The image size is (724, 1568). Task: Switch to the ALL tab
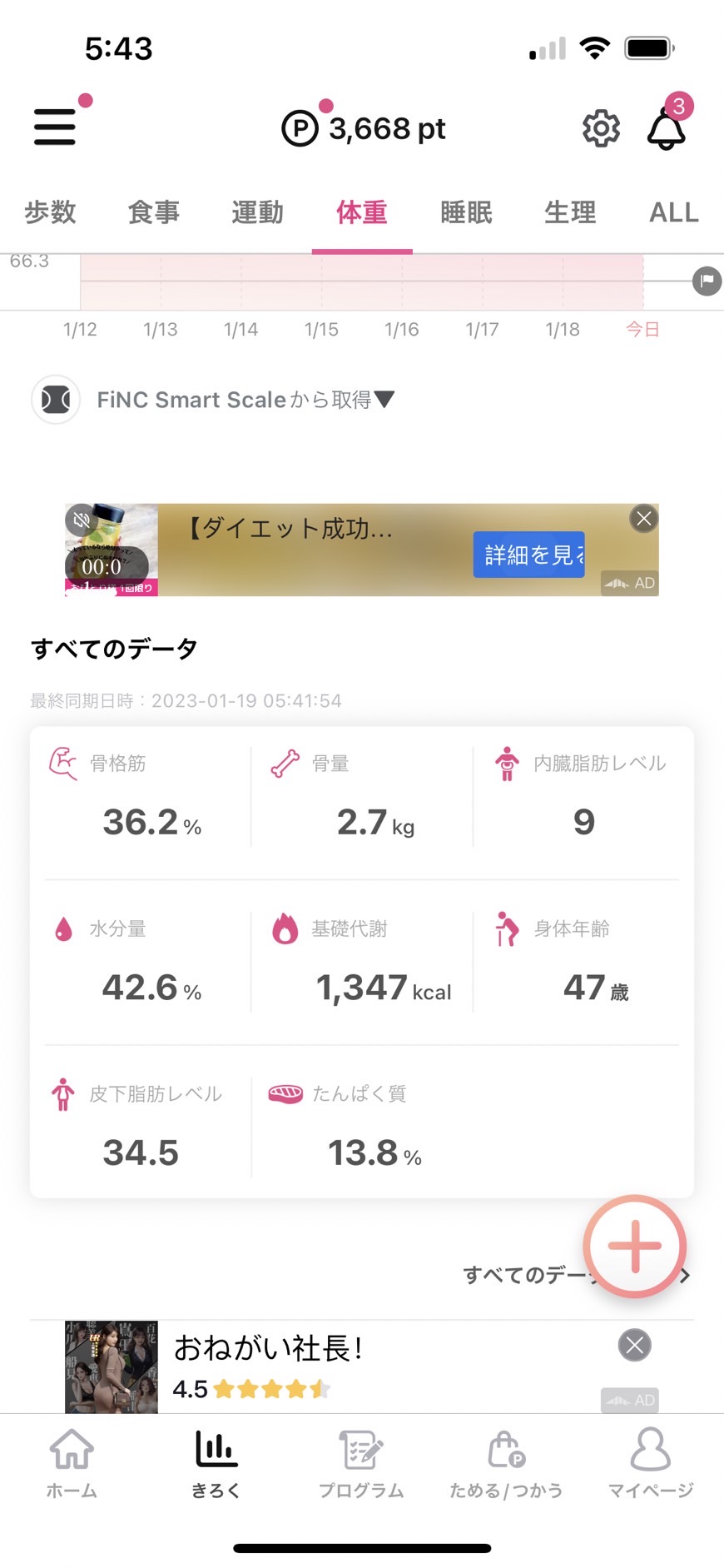tap(674, 212)
